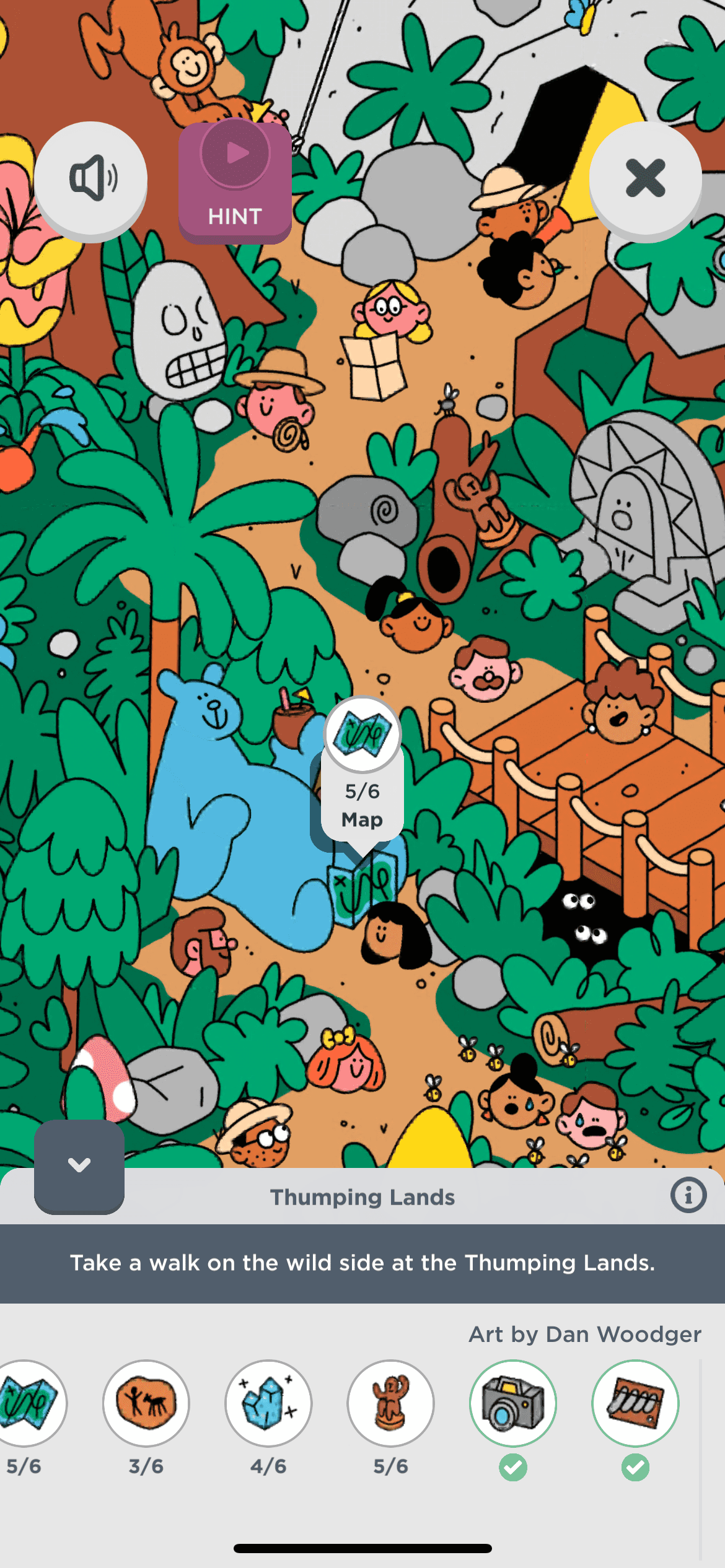Viewport: 725px width, 1568px height.
Task: Open the info icon beside Thumping Lands
Action: pyautogui.click(x=688, y=1195)
